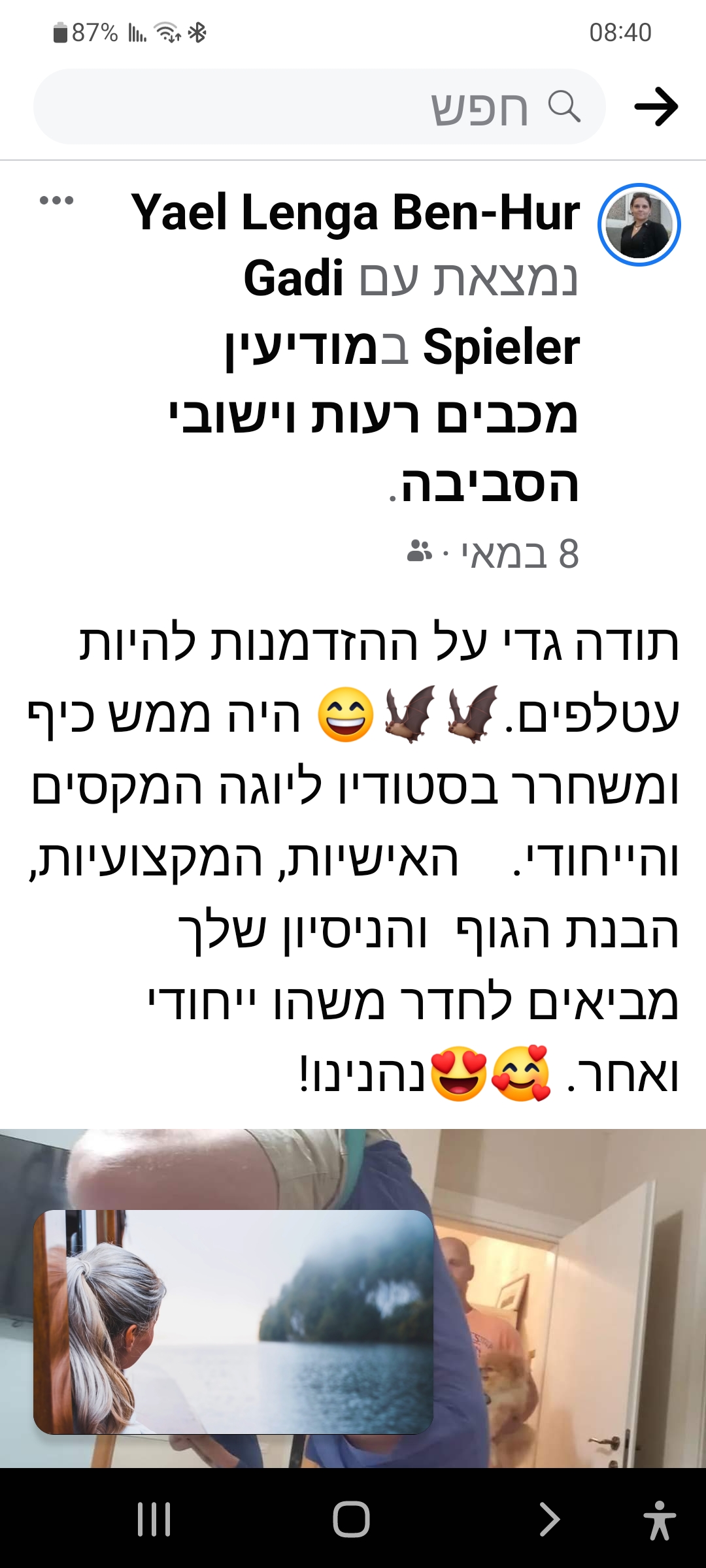The image size is (706, 1568).
Task: Tap the system back chevron in the navigation bar
Action: click(549, 1519)
